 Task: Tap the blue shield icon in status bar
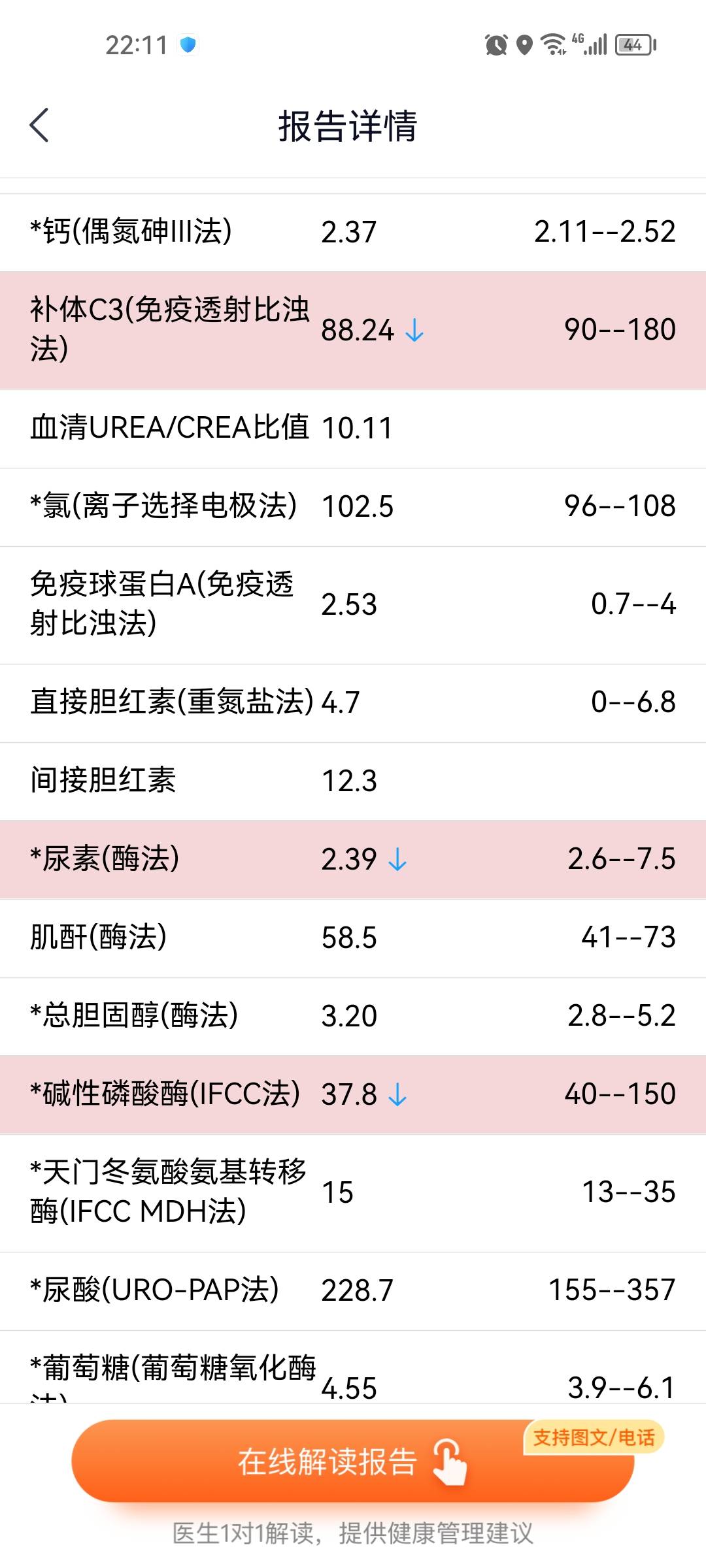pos(190,42)
